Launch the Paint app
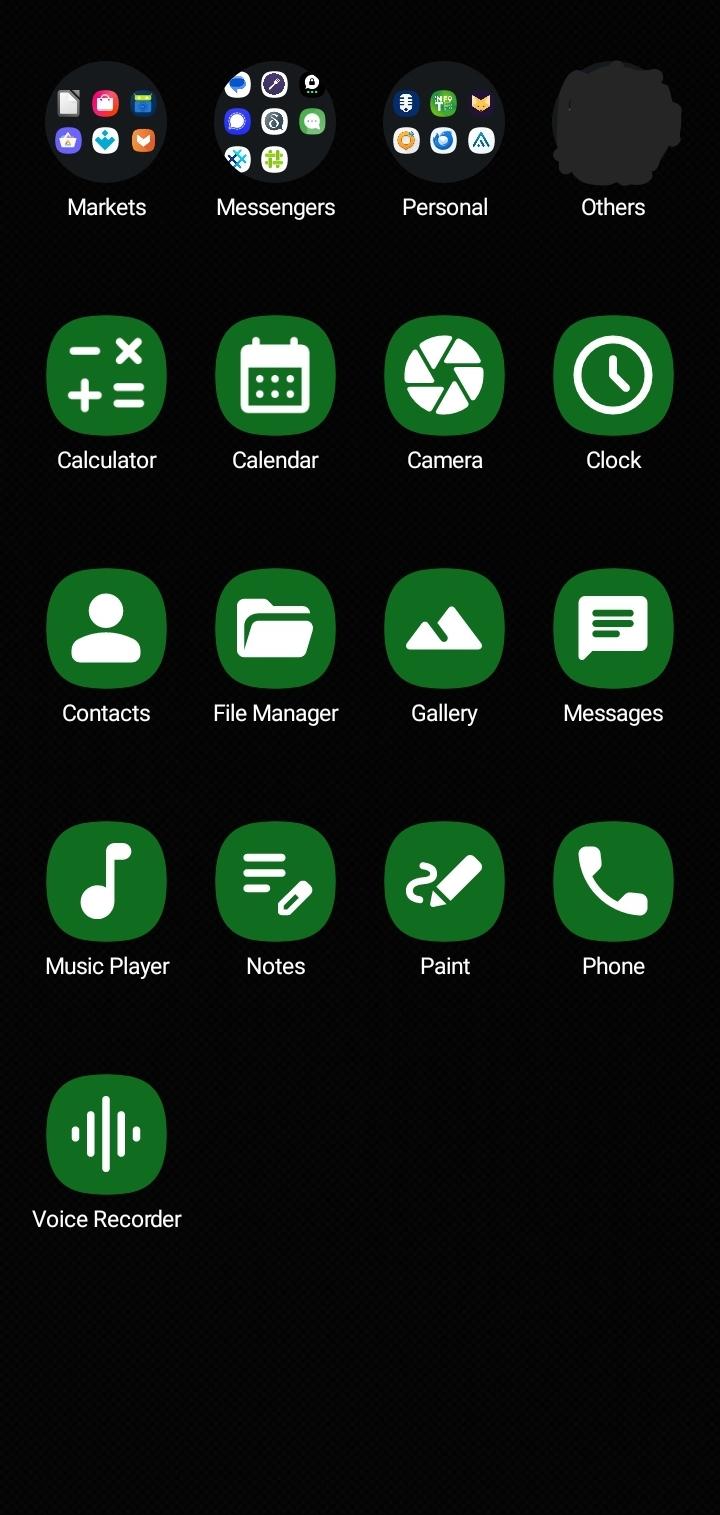This screenshot has width=720, height=1515. [444, 882]
